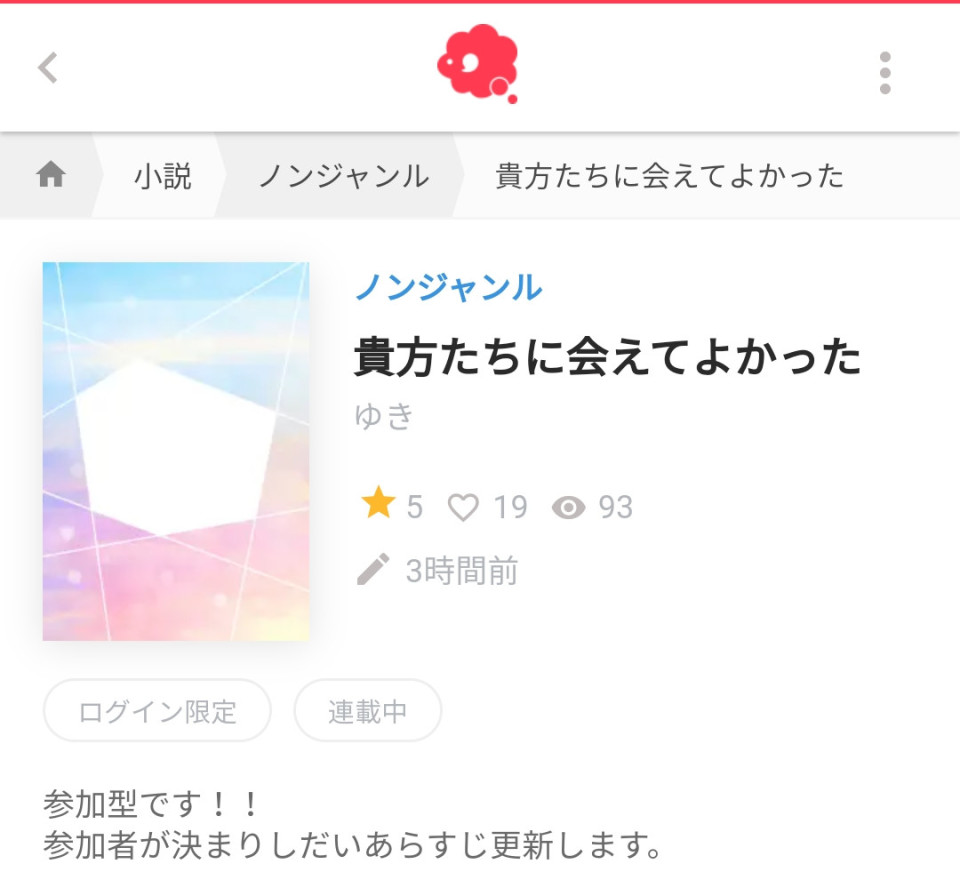Open the three-dot overflow menu

click(x=884, y=73)
